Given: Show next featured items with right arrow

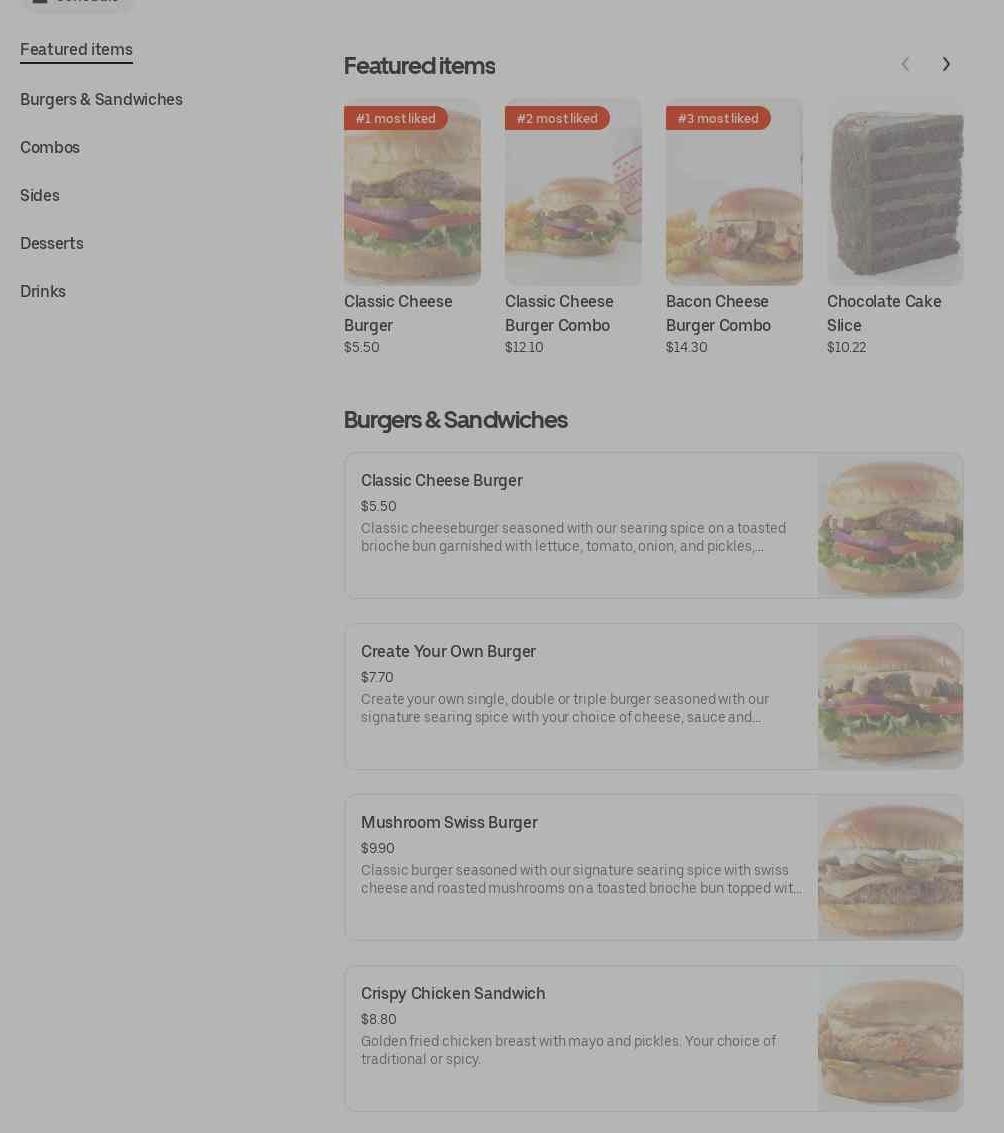Looking at the screenshot, I should [x=946, y=65].
